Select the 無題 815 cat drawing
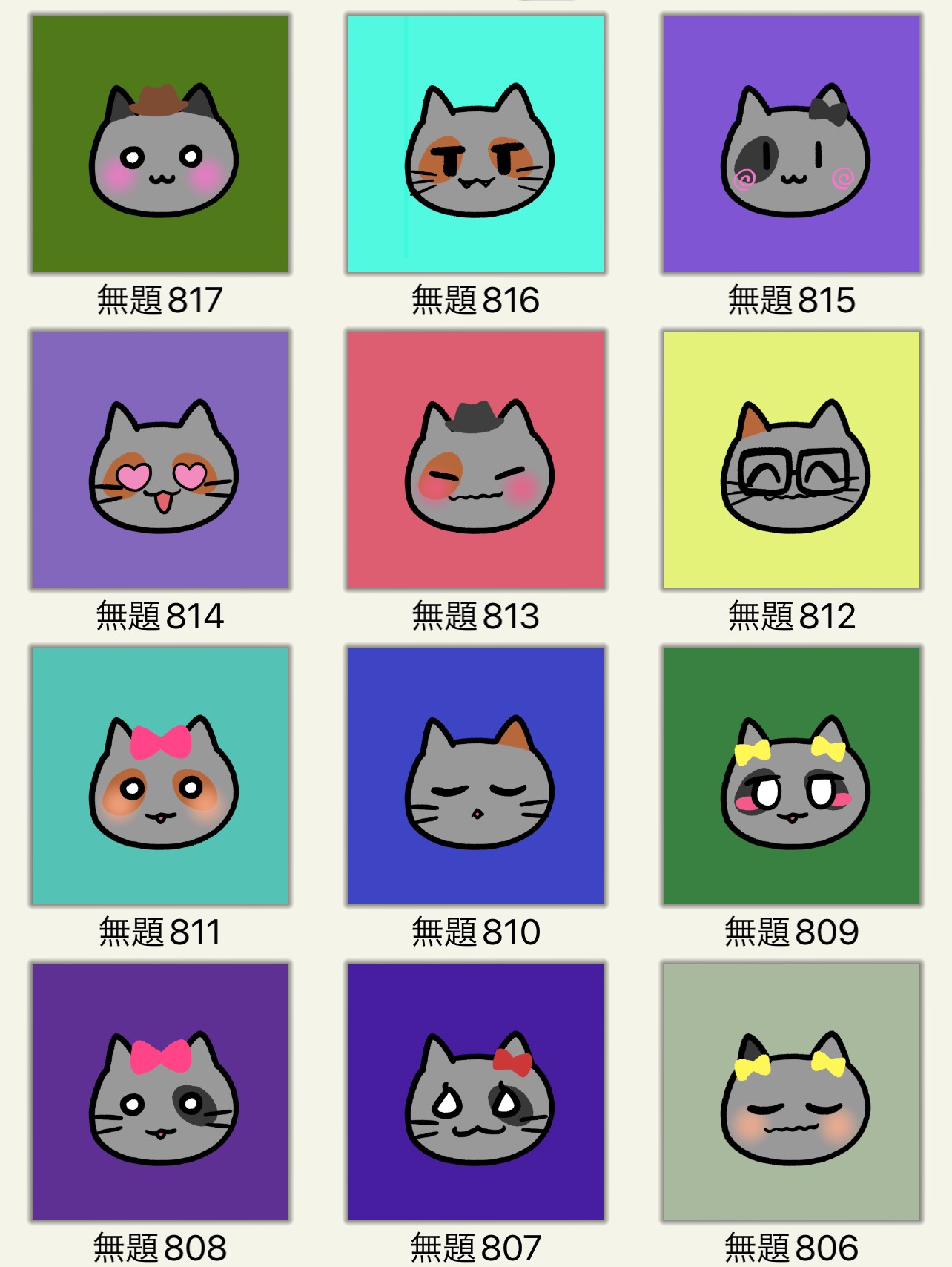952x1267 pixels. pos(792,144)
